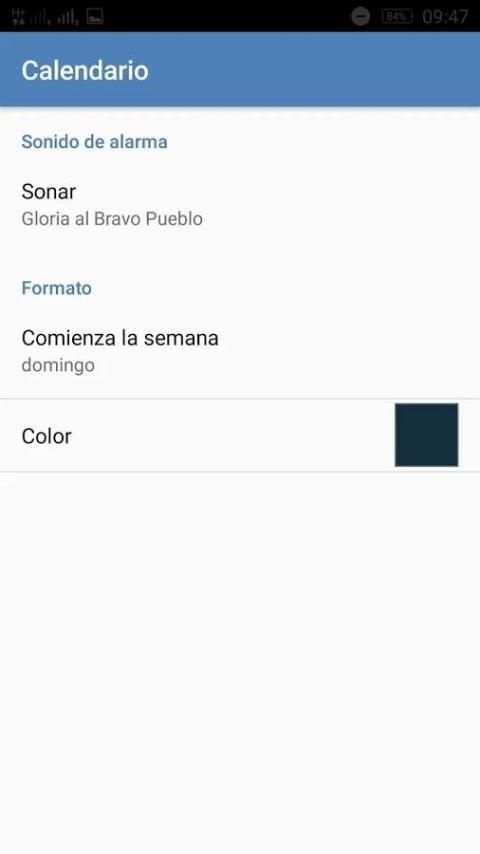The image size is (480, 854).
Task: Open the Color setting row
Action: click(x=240, y=435)
